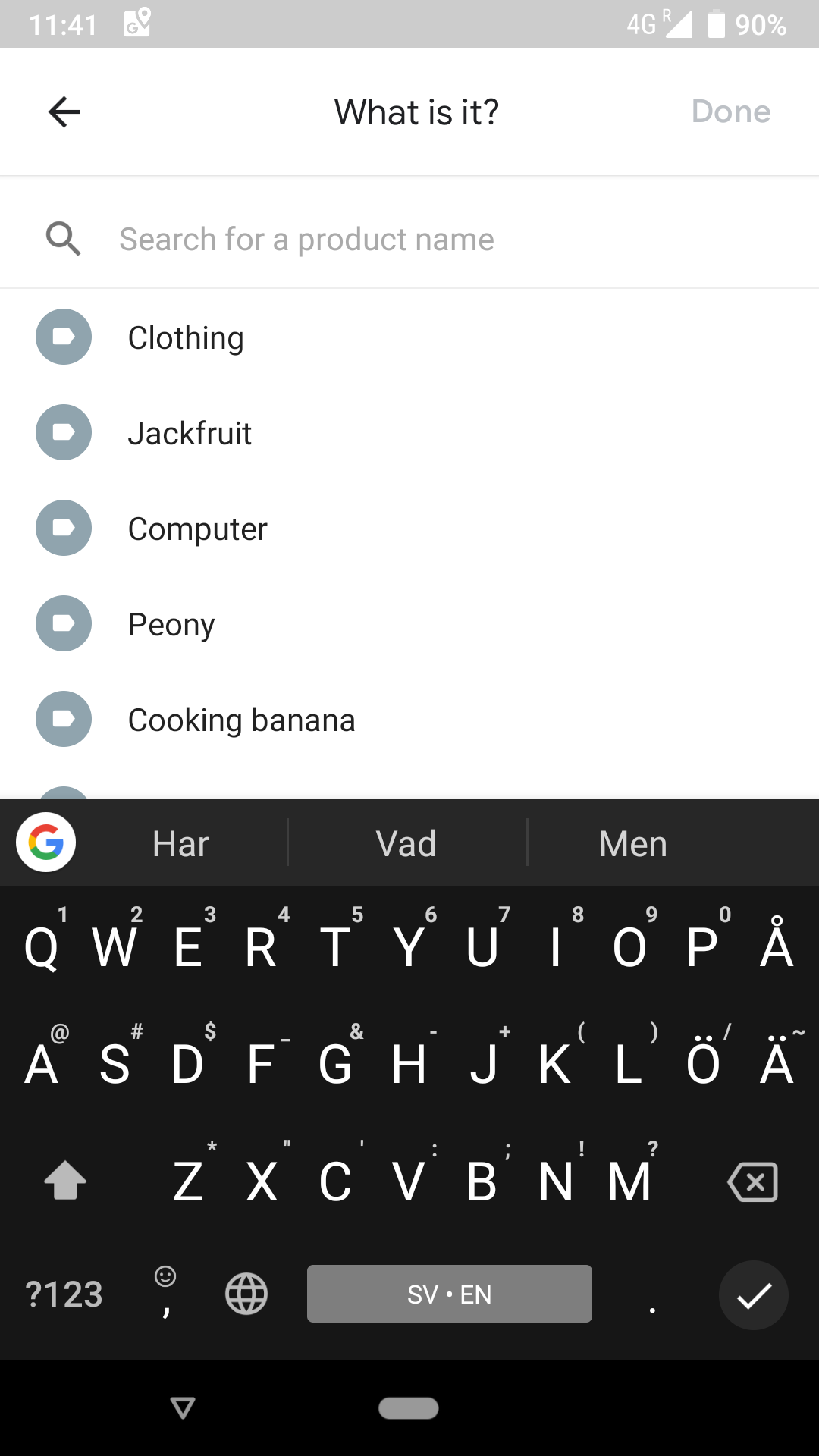819x1456 pixels.
Task: Select the tag icon next to Clothing
Action: coord(63,337)
